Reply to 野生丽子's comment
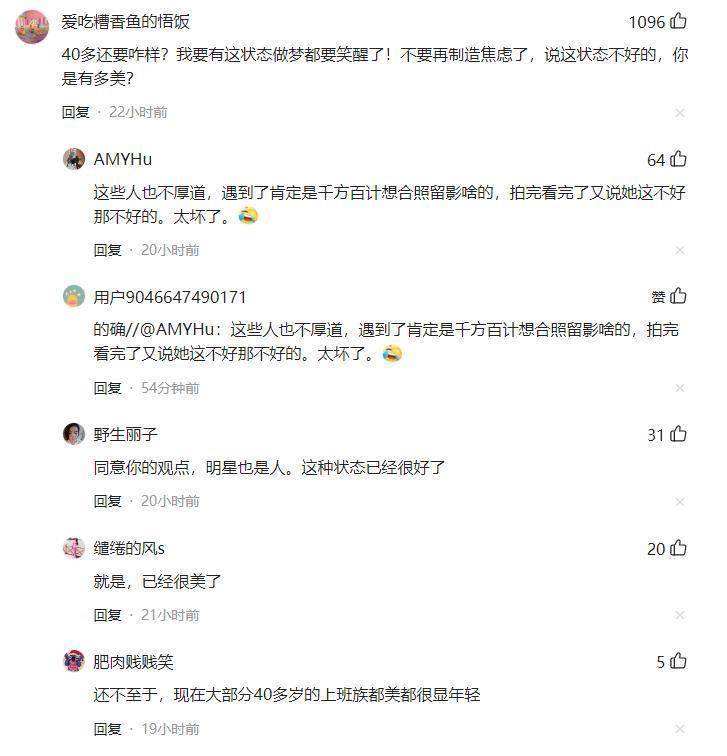 108,501
